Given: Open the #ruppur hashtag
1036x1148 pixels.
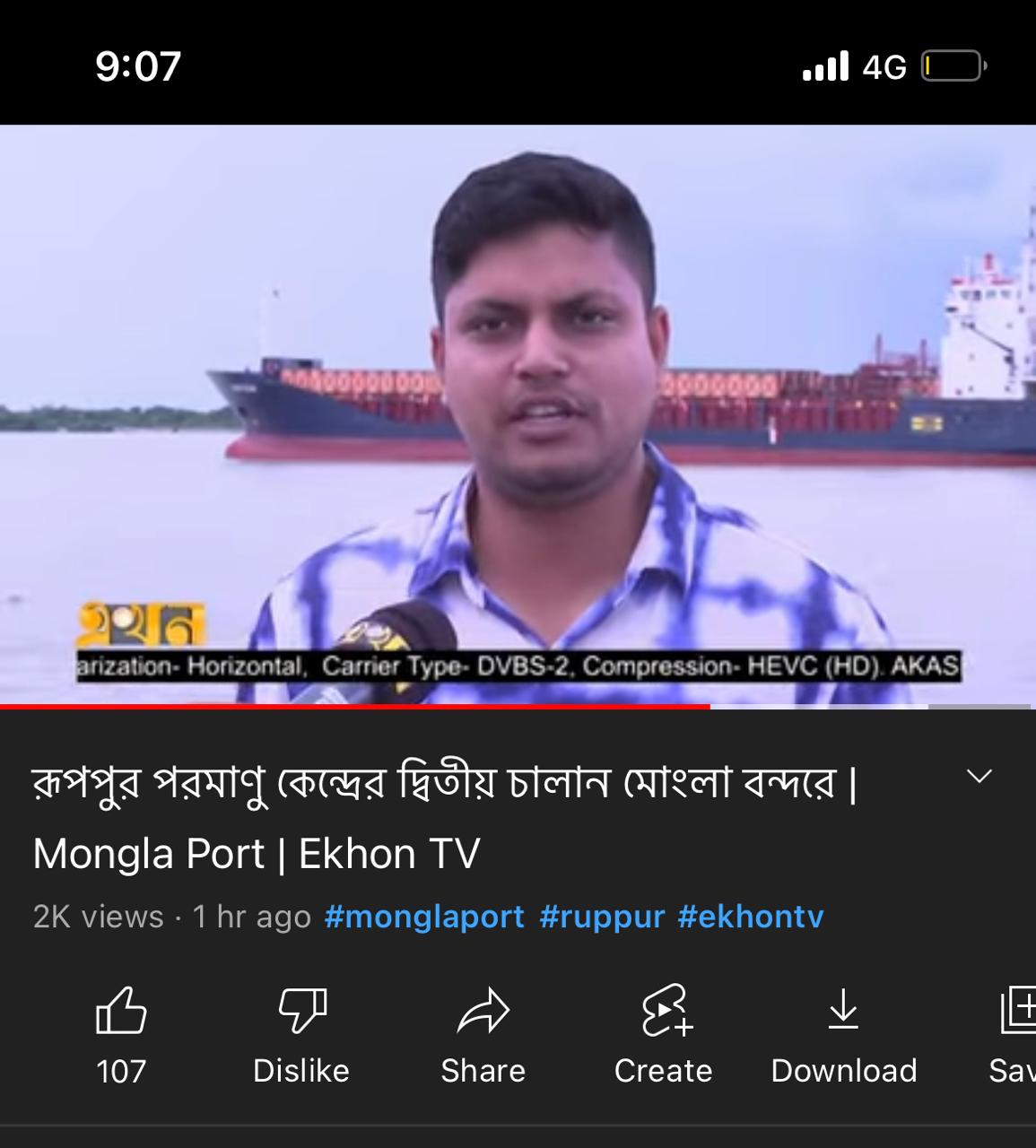Looking at the screenshot, I should 602,917.
